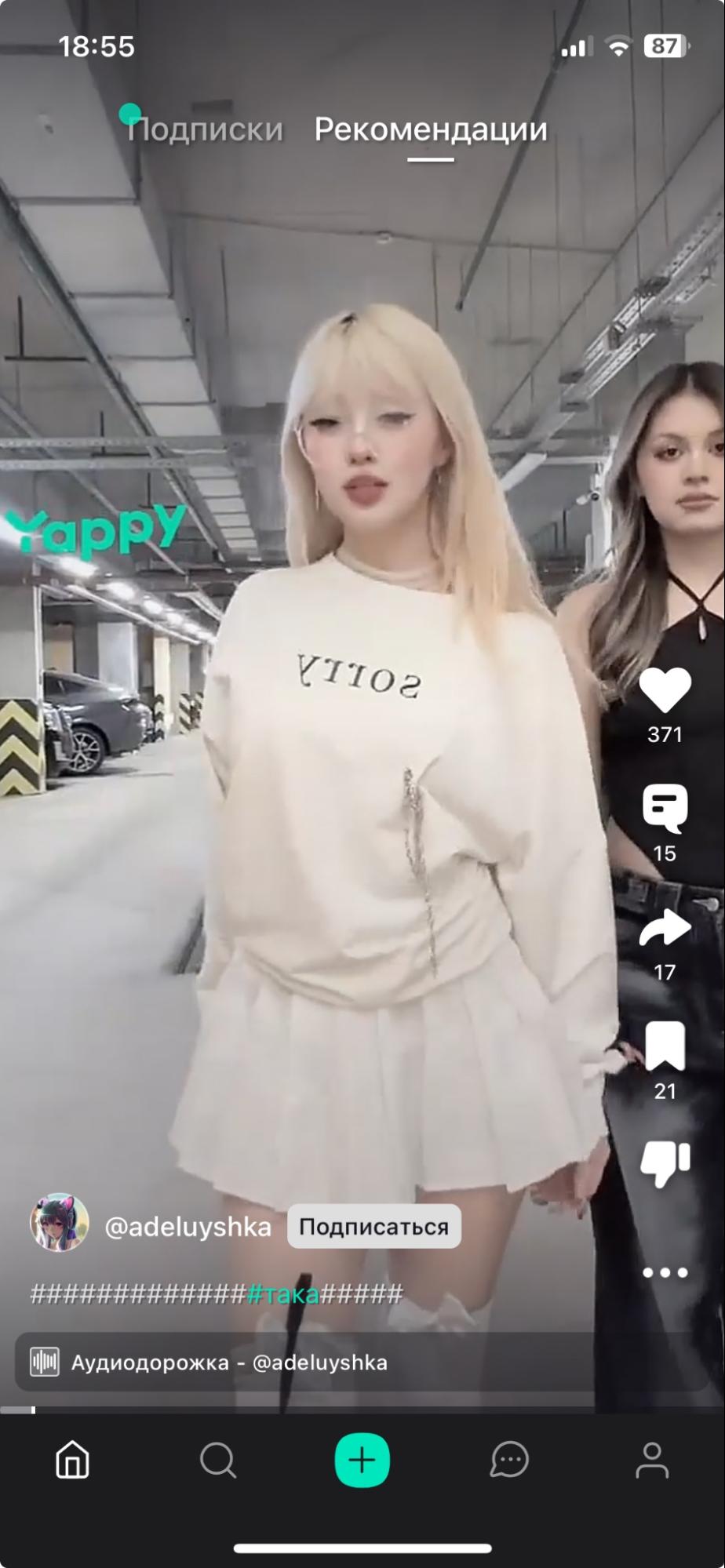Viewport: 725px width, 1568px height.
Task: Open the three-dot more options menu
Action: pyautogui.click(x=665, y=1272)
